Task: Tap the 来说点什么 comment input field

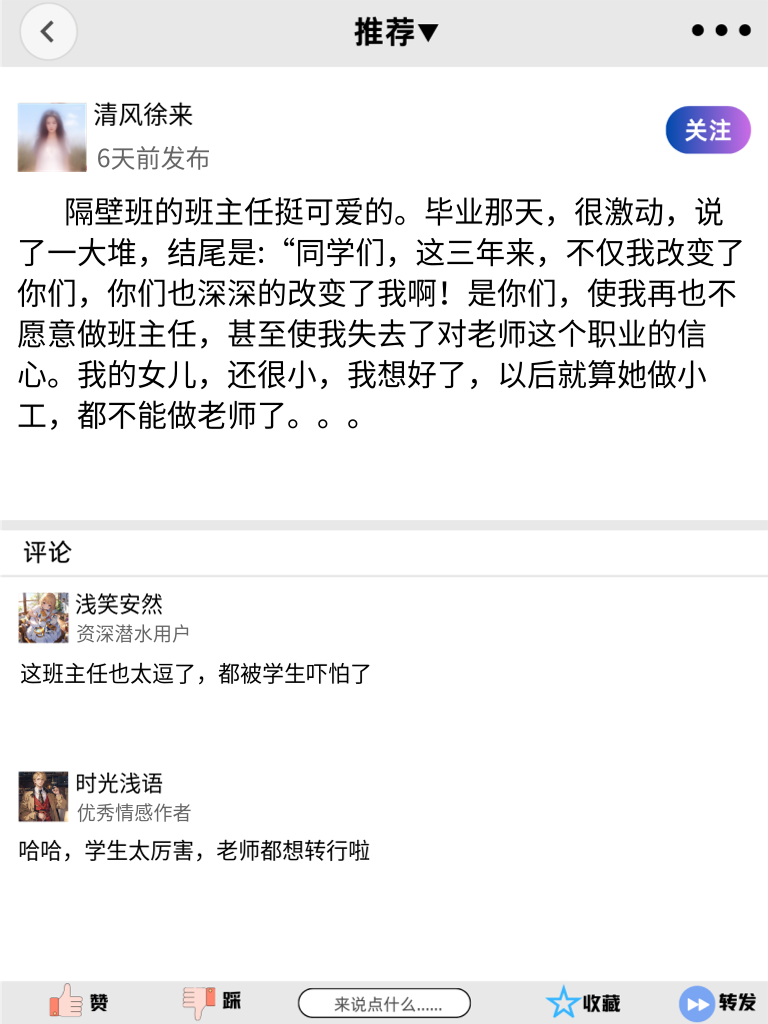Action: 384,1002
